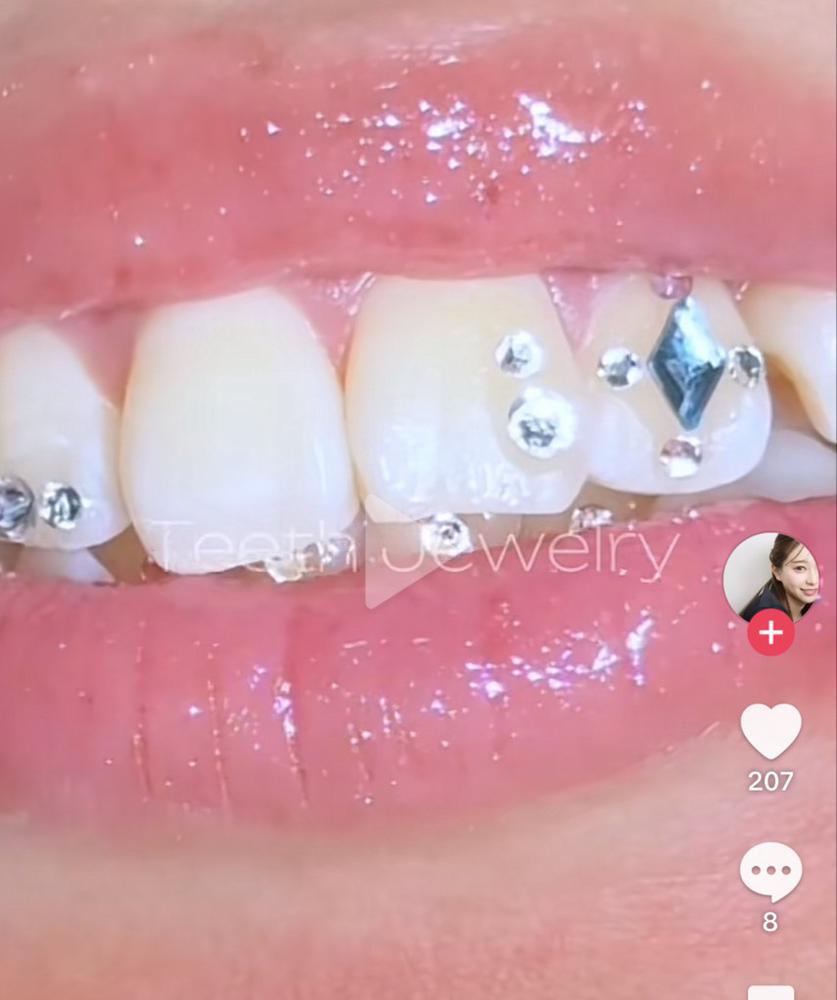Like this video with the heart

click(x=770, y=731)
